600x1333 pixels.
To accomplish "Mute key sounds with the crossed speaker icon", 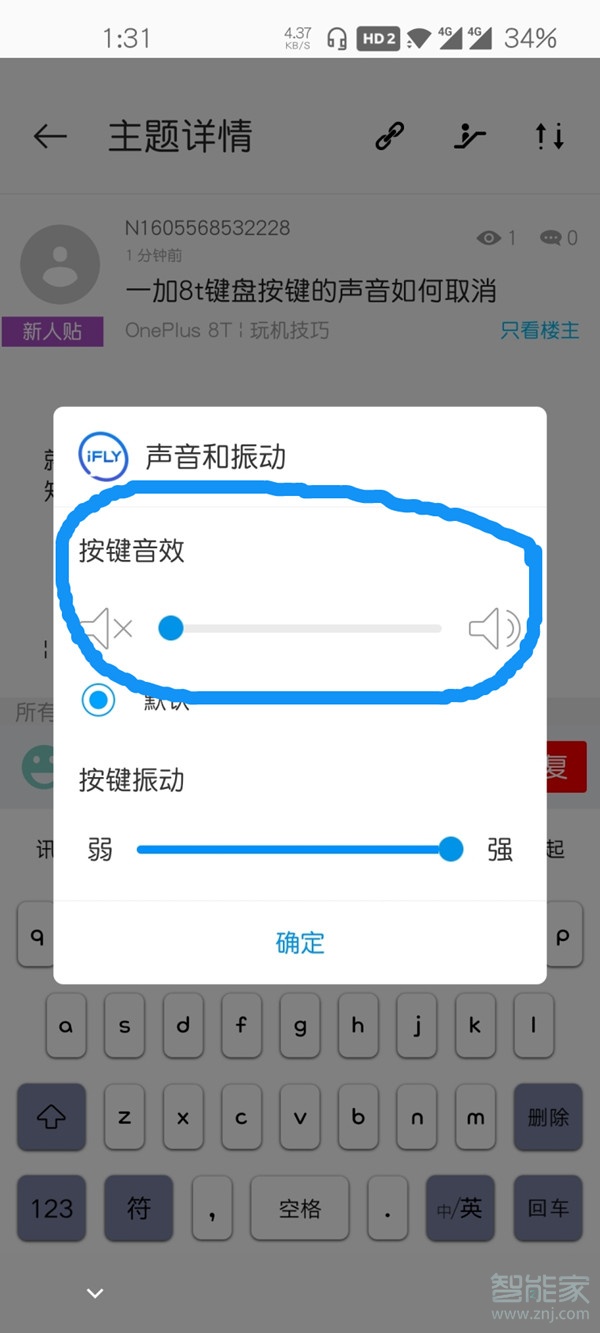I will point(106,628).
